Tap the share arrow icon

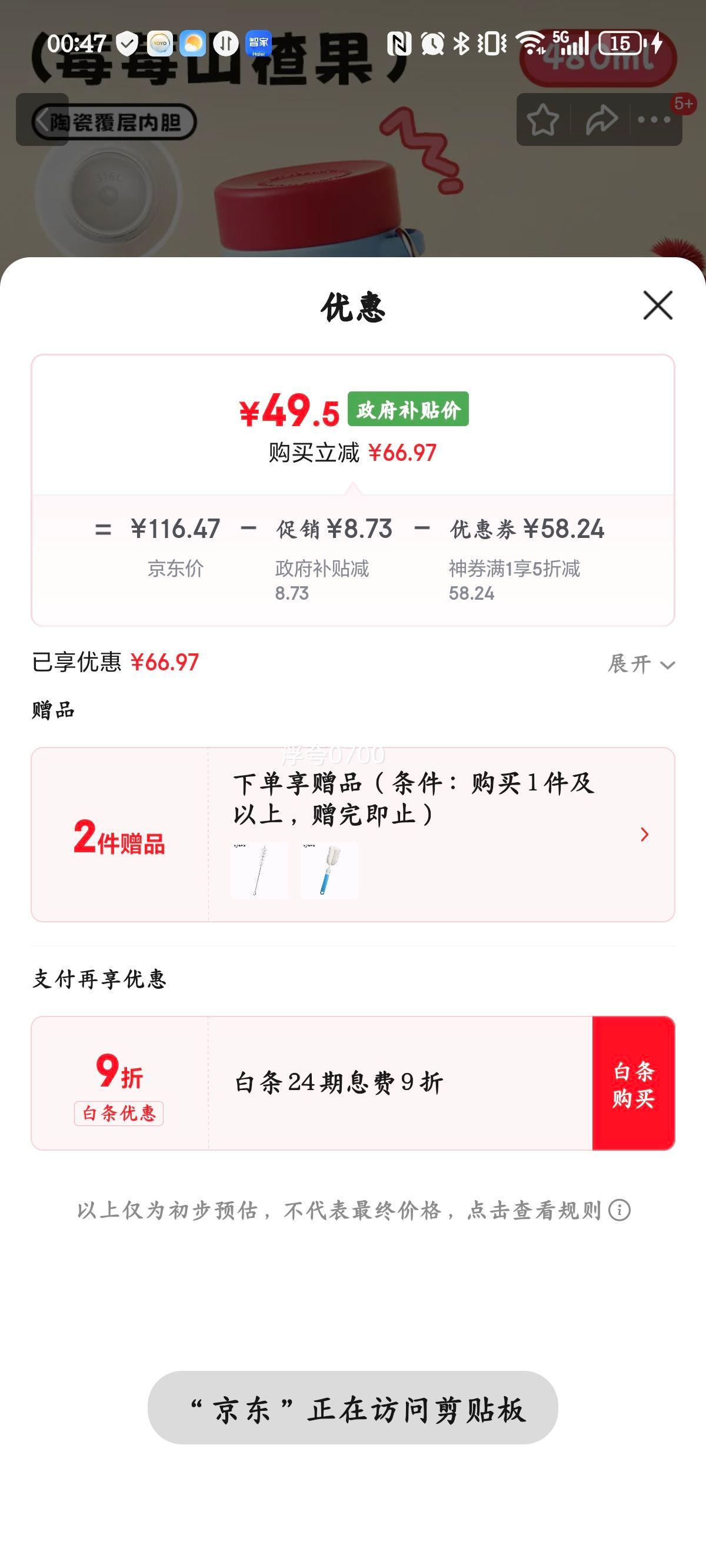coord(601,121)
